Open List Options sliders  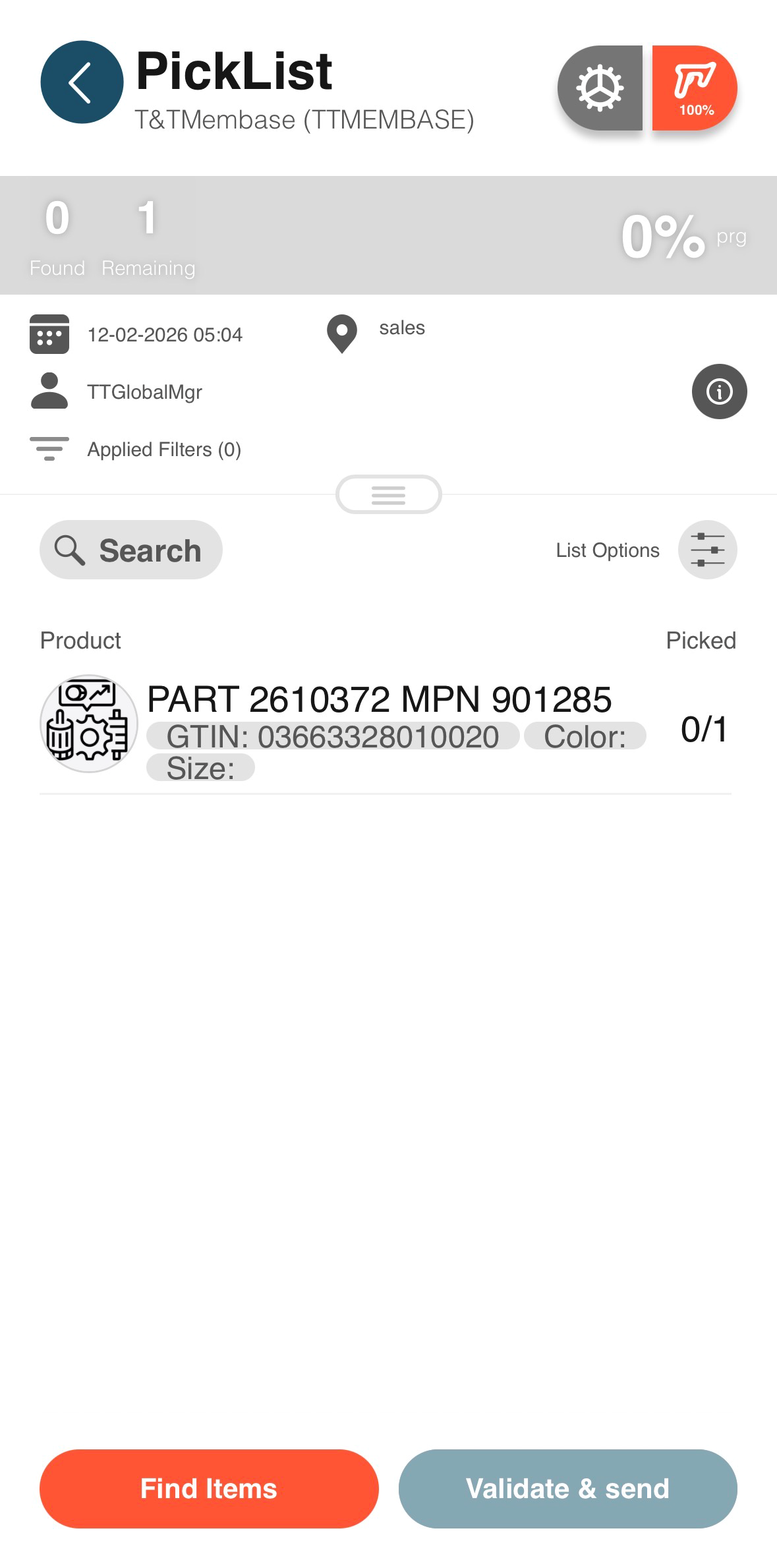coord(707,550)
